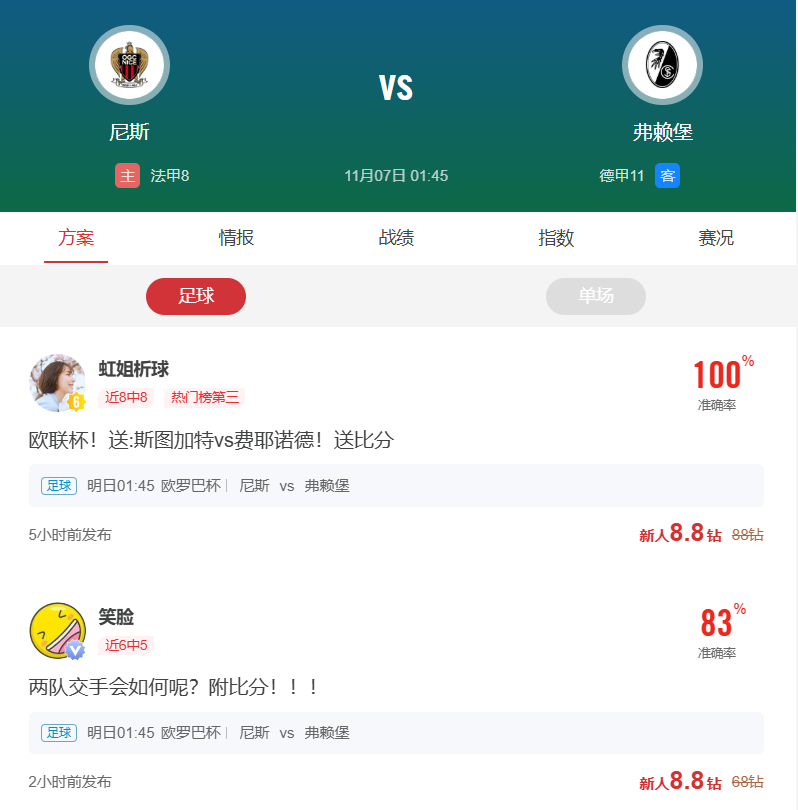Screen dimensions: 798x810
Task: Open 尼斯 team page
Action: [129, 65]
